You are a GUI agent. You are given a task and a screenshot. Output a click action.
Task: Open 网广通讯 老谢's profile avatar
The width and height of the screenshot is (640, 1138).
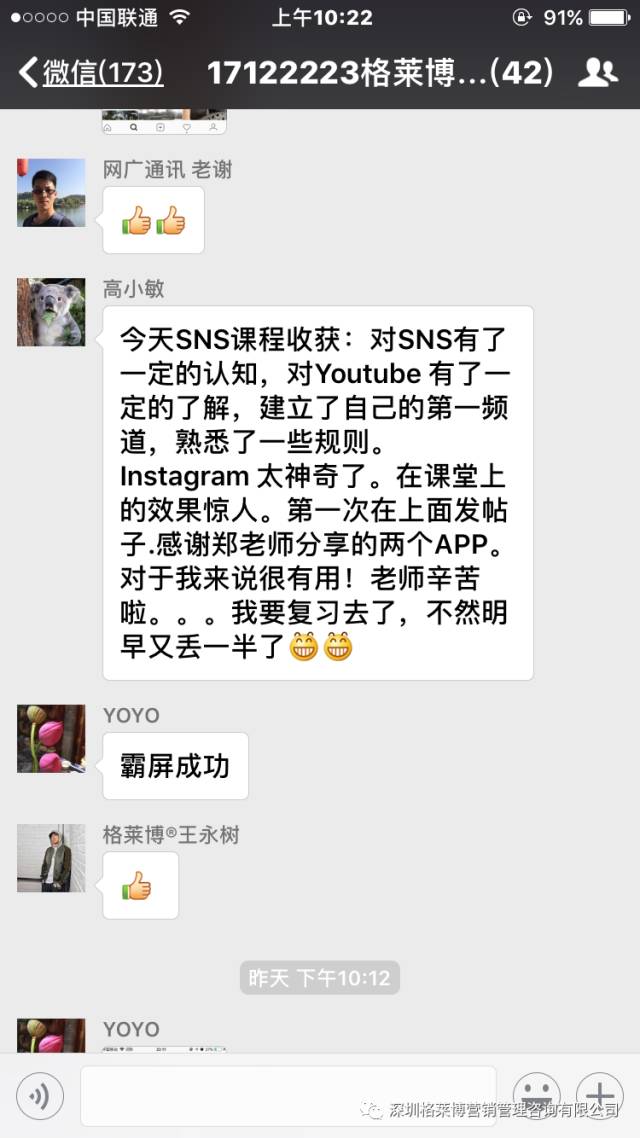[x=51, y=193]
